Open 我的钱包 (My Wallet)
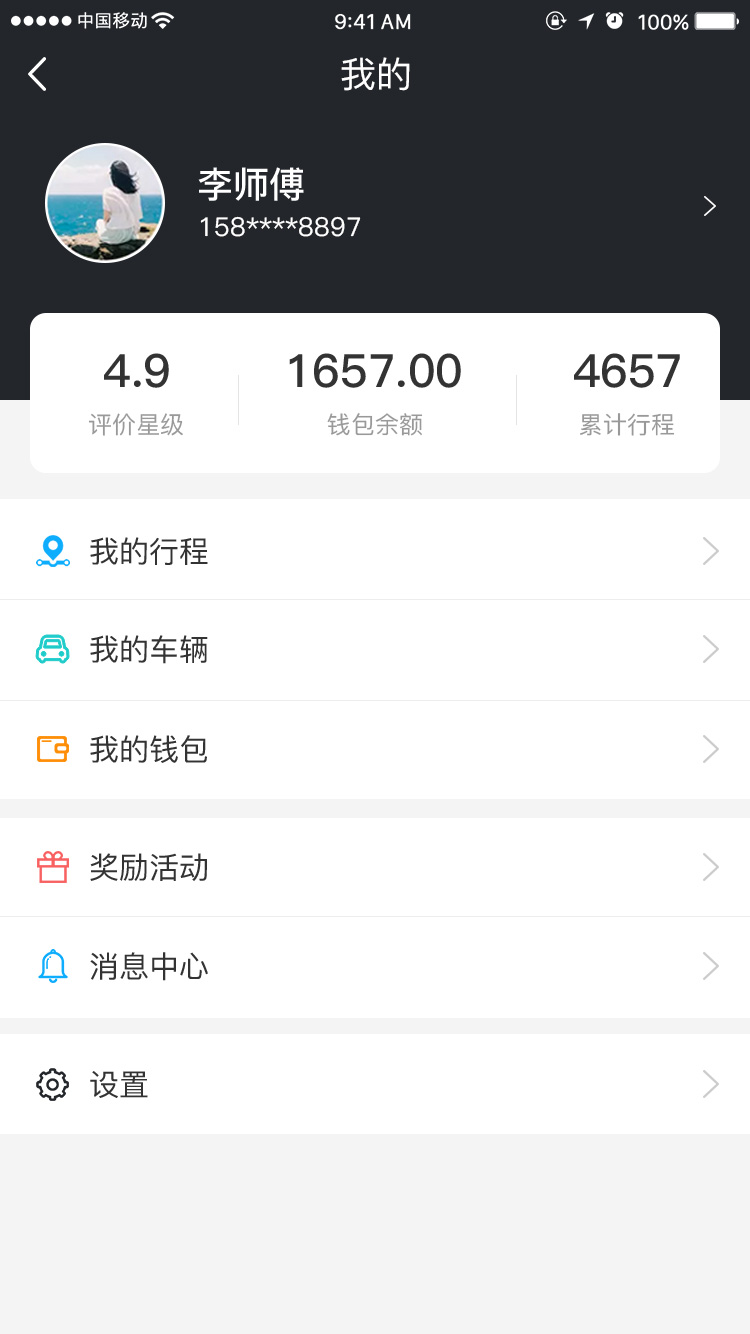 pos(374,749)
